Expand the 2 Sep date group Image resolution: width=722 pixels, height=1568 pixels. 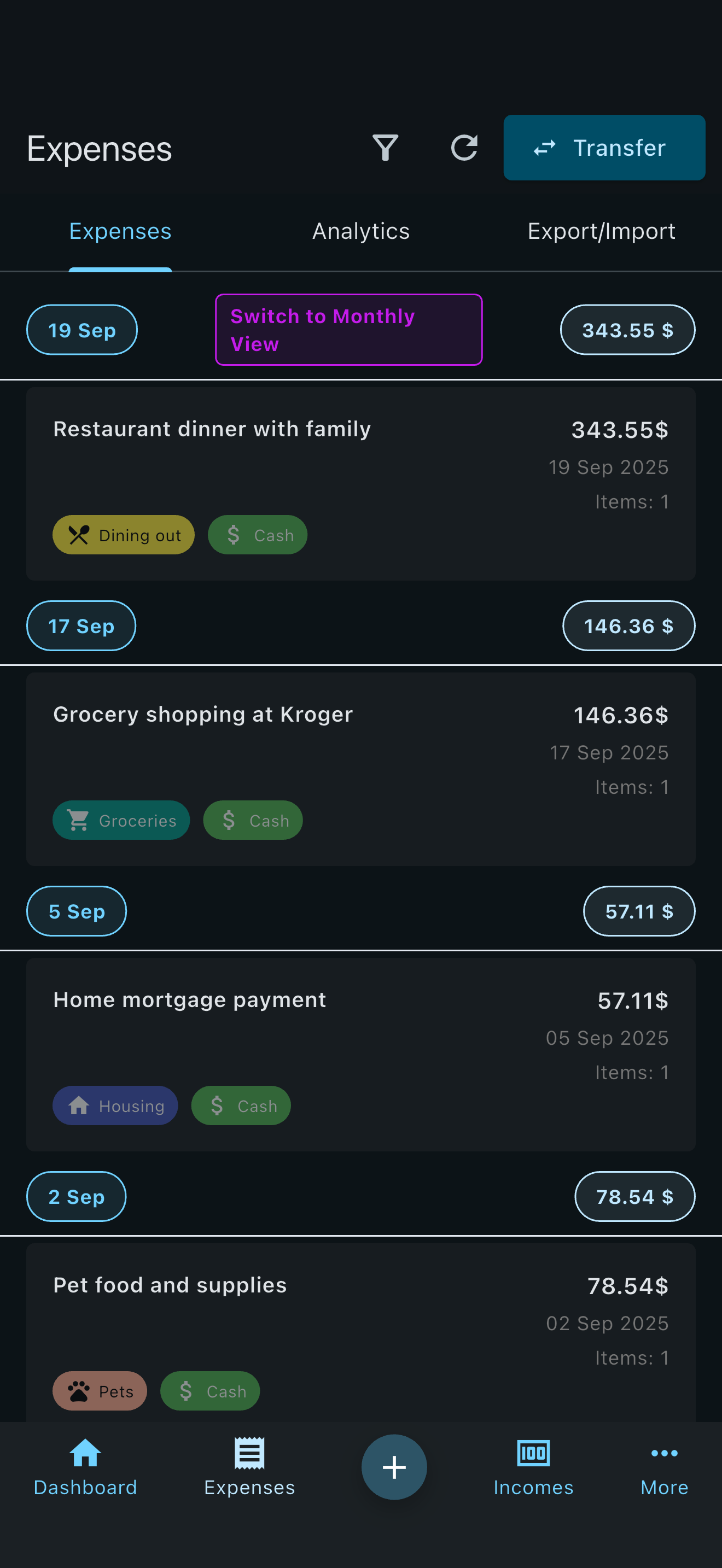pyautogui.click(x=75, y=1196)
